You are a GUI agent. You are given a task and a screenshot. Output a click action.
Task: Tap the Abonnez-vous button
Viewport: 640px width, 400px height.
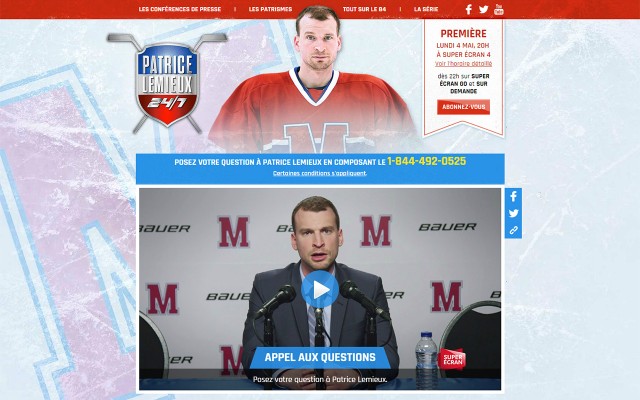tap(463, 106)
